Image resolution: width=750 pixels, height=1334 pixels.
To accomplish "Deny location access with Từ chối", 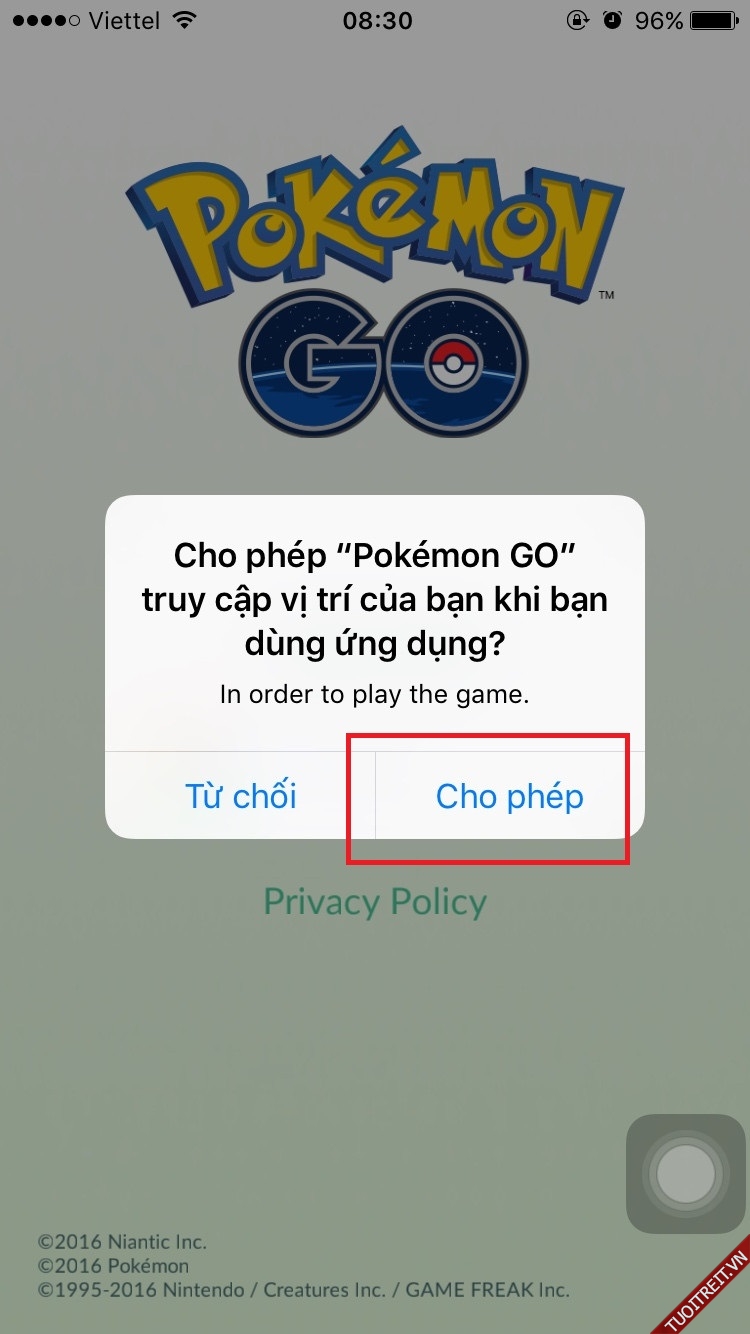I will (x=240, y=796).
